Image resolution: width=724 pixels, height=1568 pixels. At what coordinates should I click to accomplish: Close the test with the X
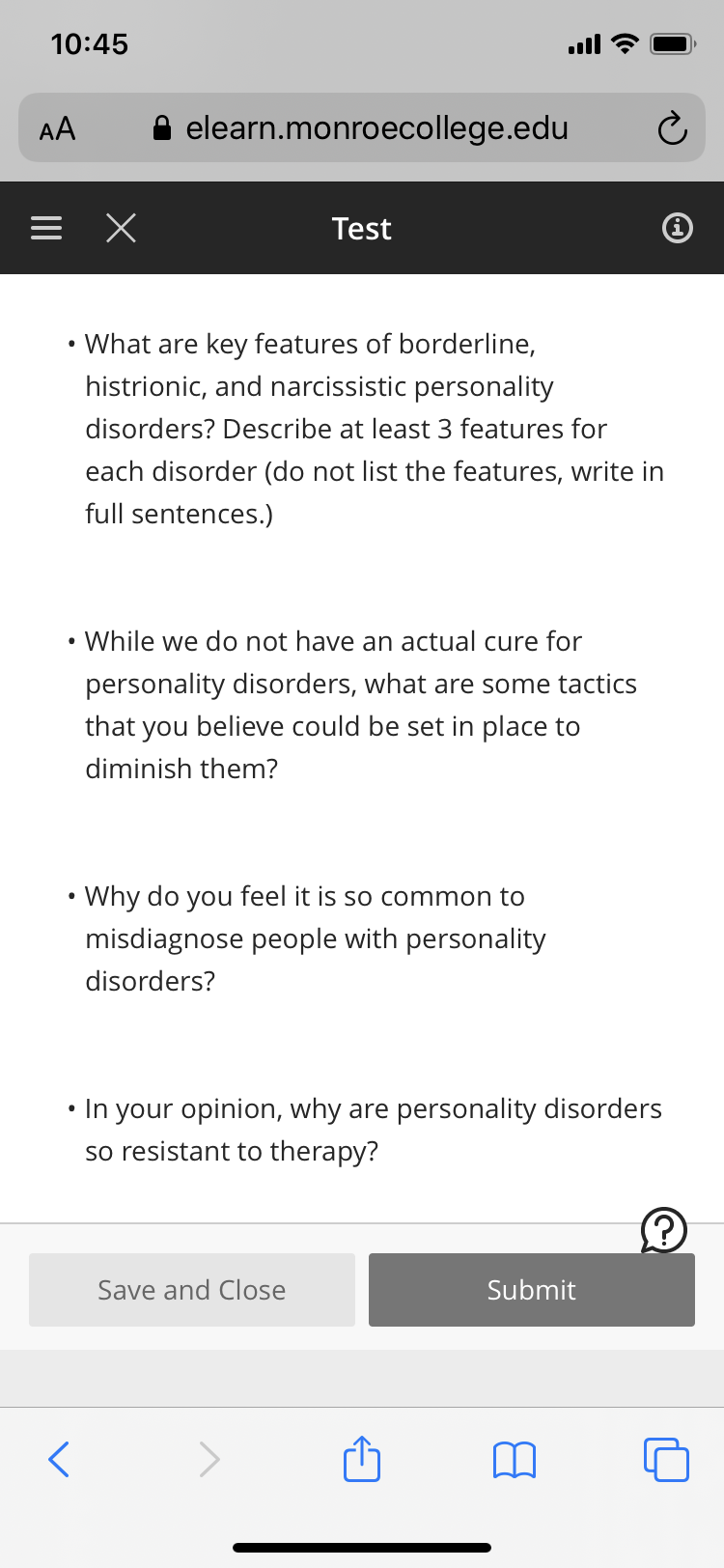(x=121, y=228)
